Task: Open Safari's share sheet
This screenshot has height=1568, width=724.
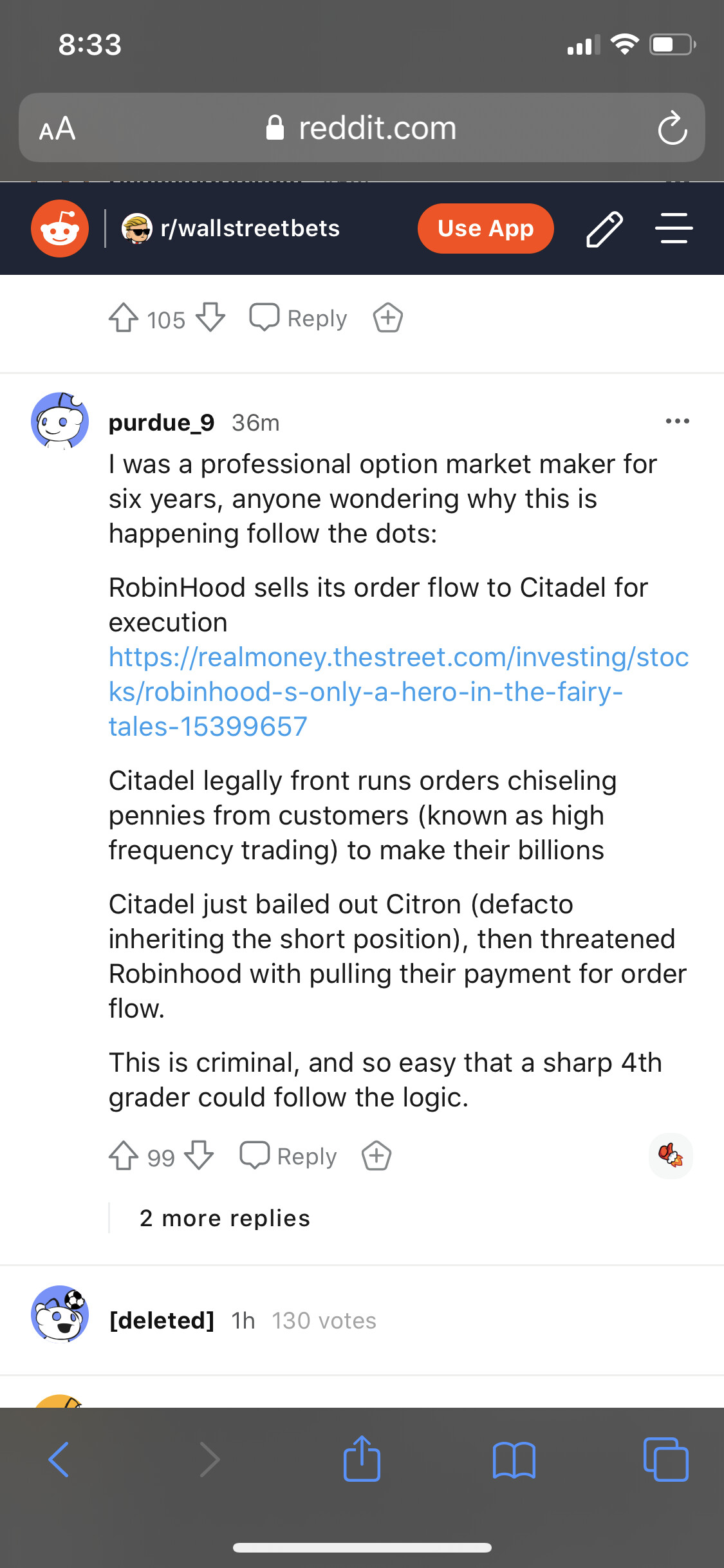Action: (362, 1459)
